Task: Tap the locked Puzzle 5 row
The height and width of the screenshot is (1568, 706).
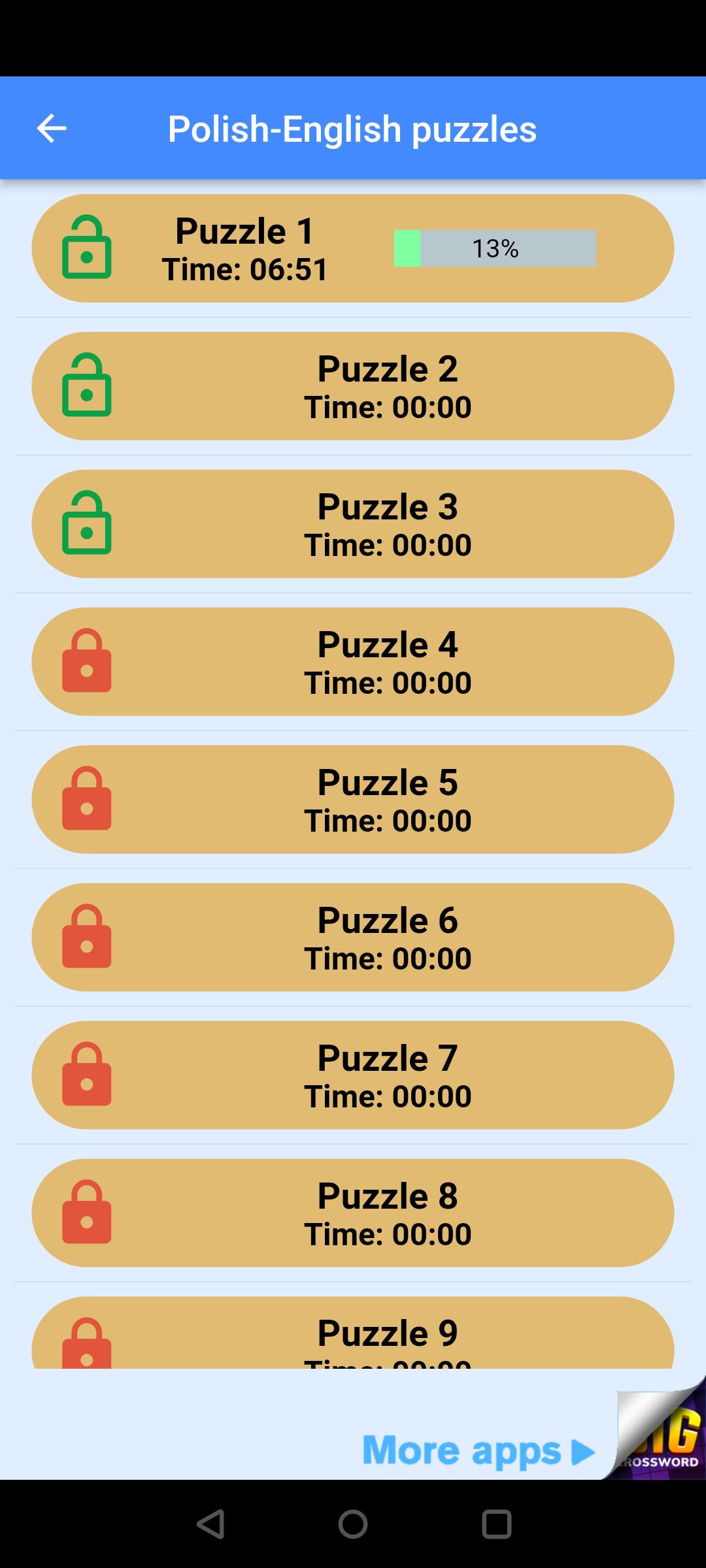Action: click(x=353, y=800)
